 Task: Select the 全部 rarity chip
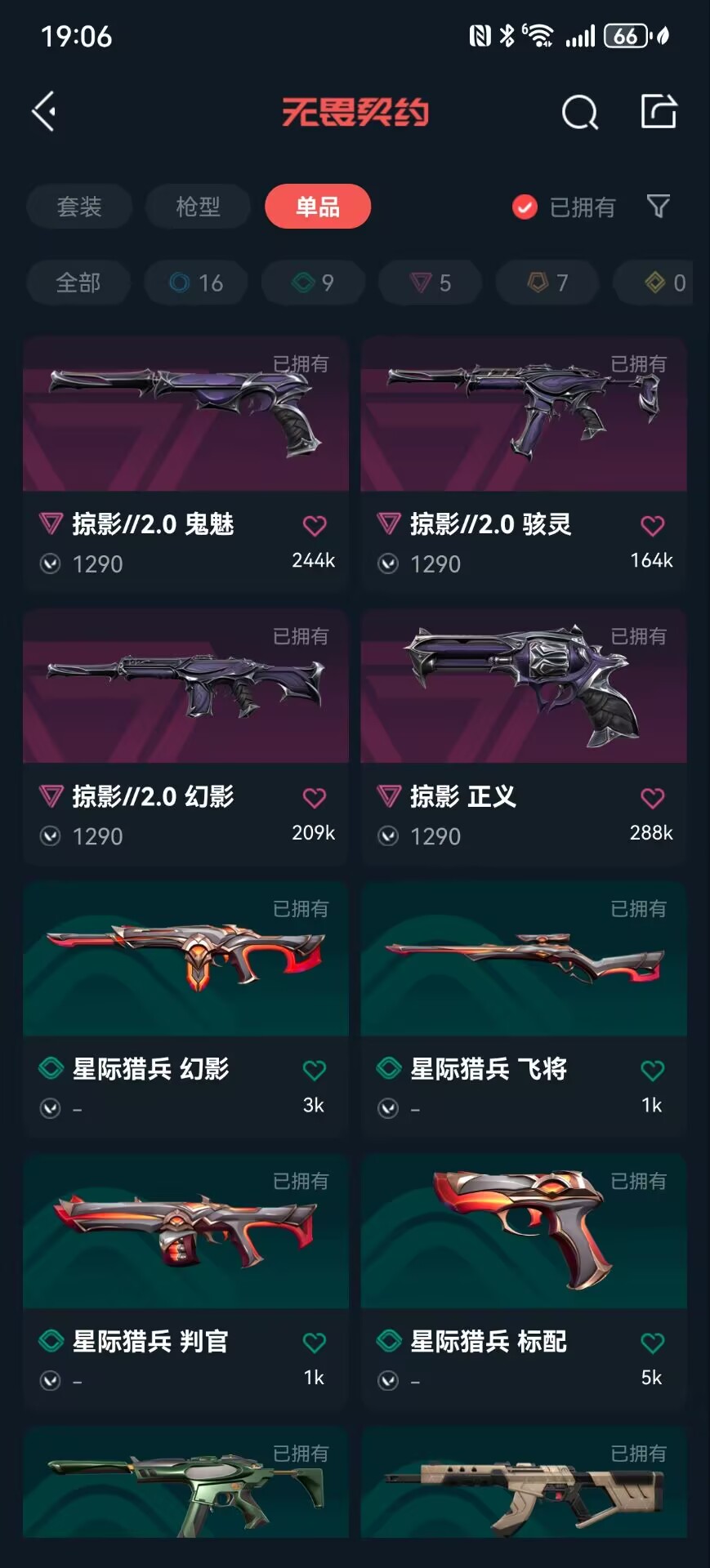[78, 283]
